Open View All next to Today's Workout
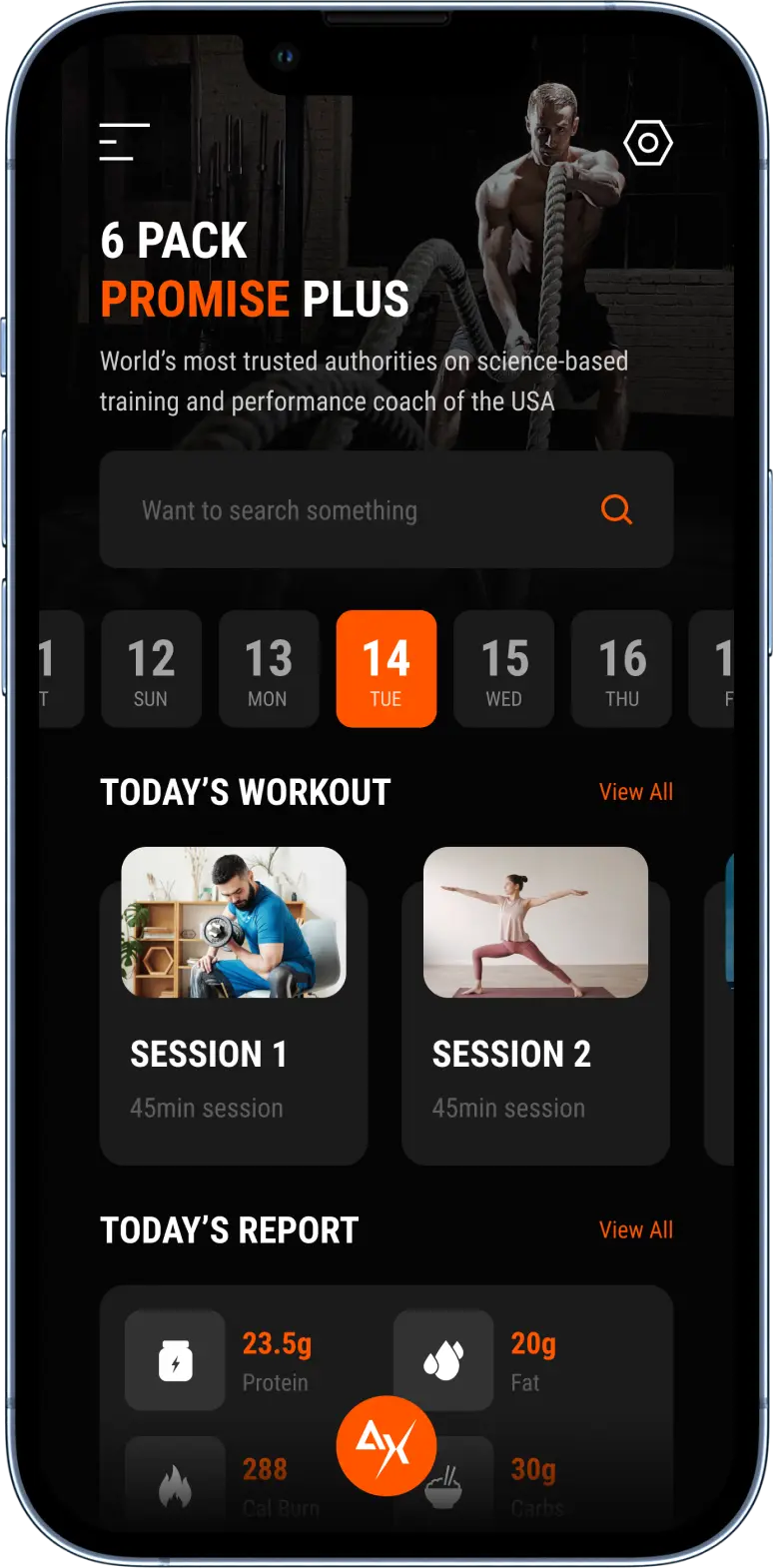The width and height of the screenshot is (773, 1568). click(636, 792)
